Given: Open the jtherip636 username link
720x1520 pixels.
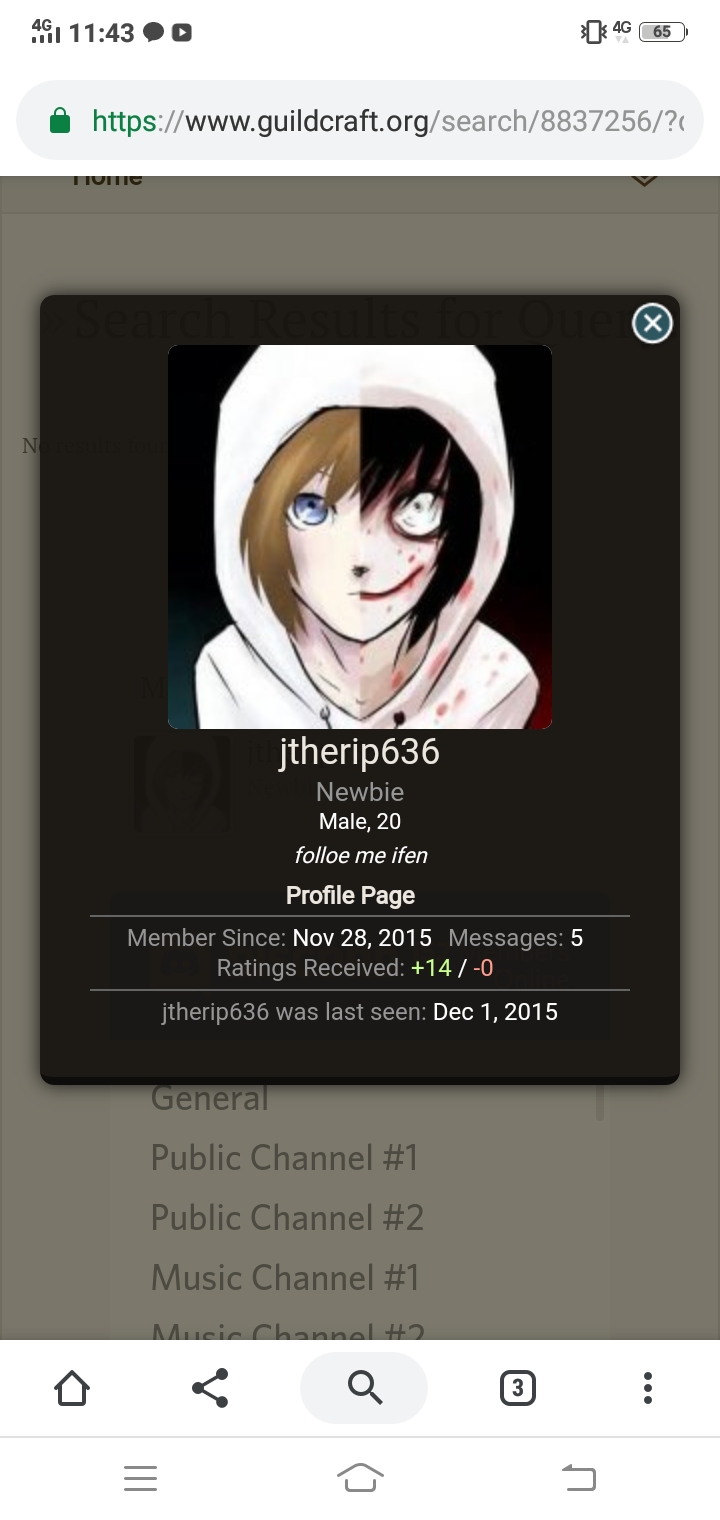Looking at the screenshot, I should tap(359, 751).
